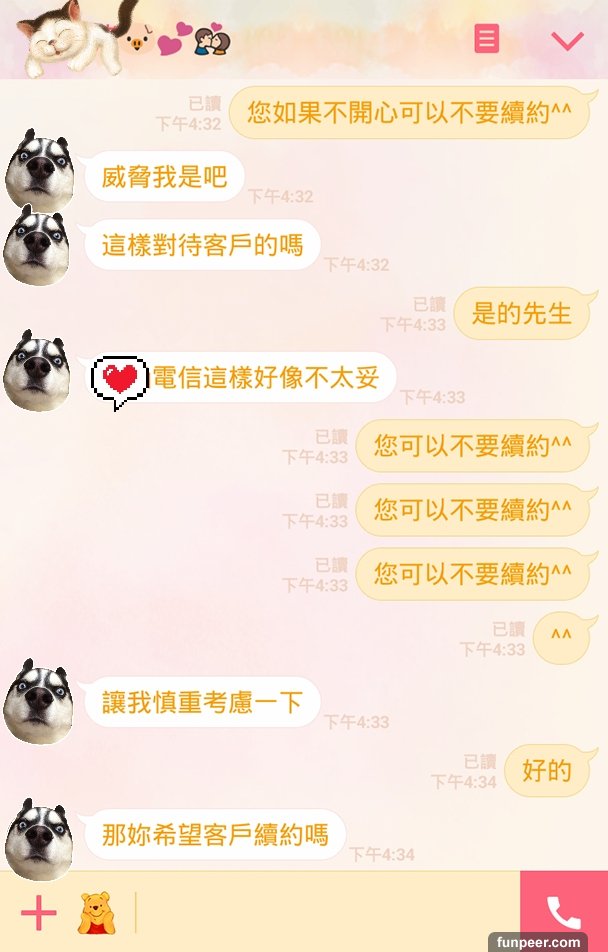Open the Pooh bear sticker picker
The width and height of the screenshot is (608, 952).
click(97, 912)
